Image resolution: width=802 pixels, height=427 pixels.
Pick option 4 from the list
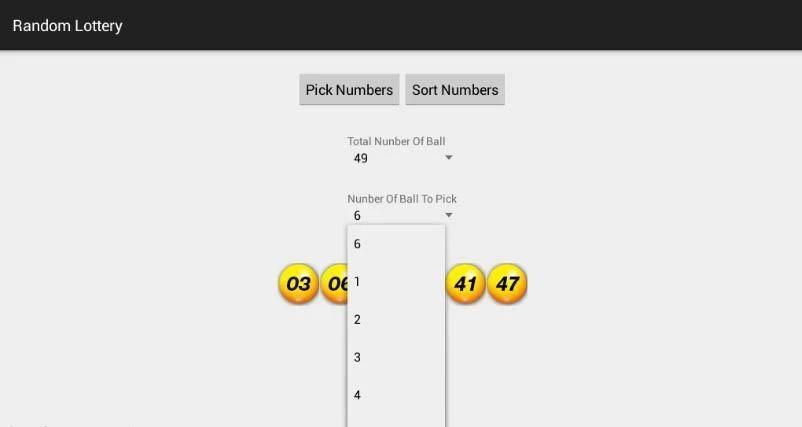point(396,395)
